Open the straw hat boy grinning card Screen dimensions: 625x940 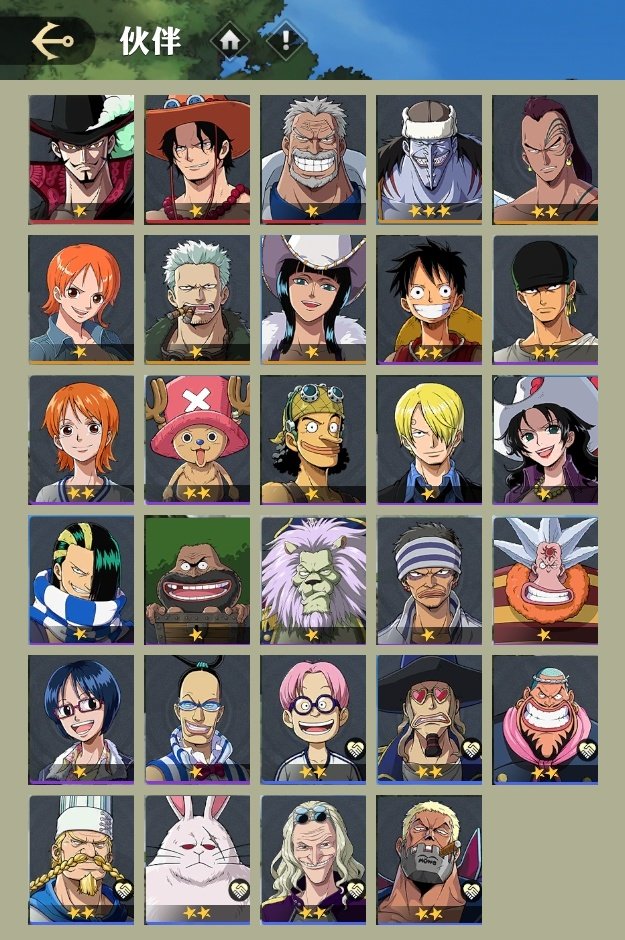(429, 298)
